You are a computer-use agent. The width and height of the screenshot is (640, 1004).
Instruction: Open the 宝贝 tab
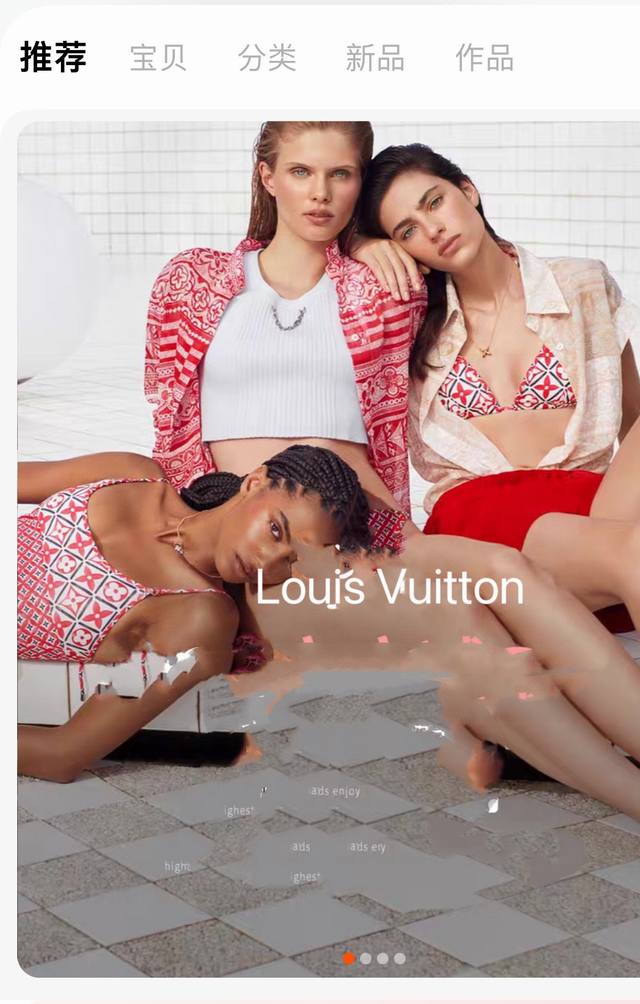[x=158, y=58]
